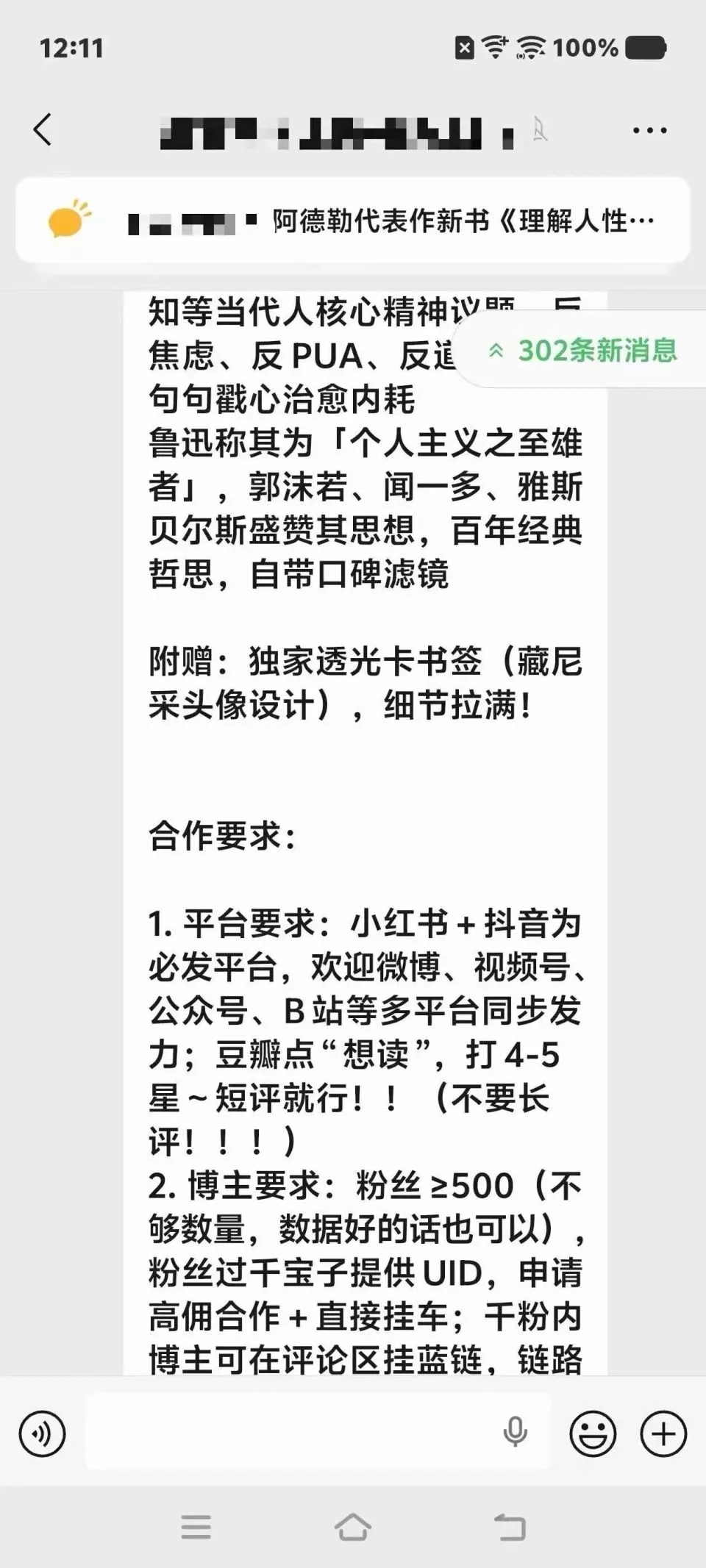Go to the system home screen
The width and height of the screenshot is (706, 1568).
[353, 1528]
